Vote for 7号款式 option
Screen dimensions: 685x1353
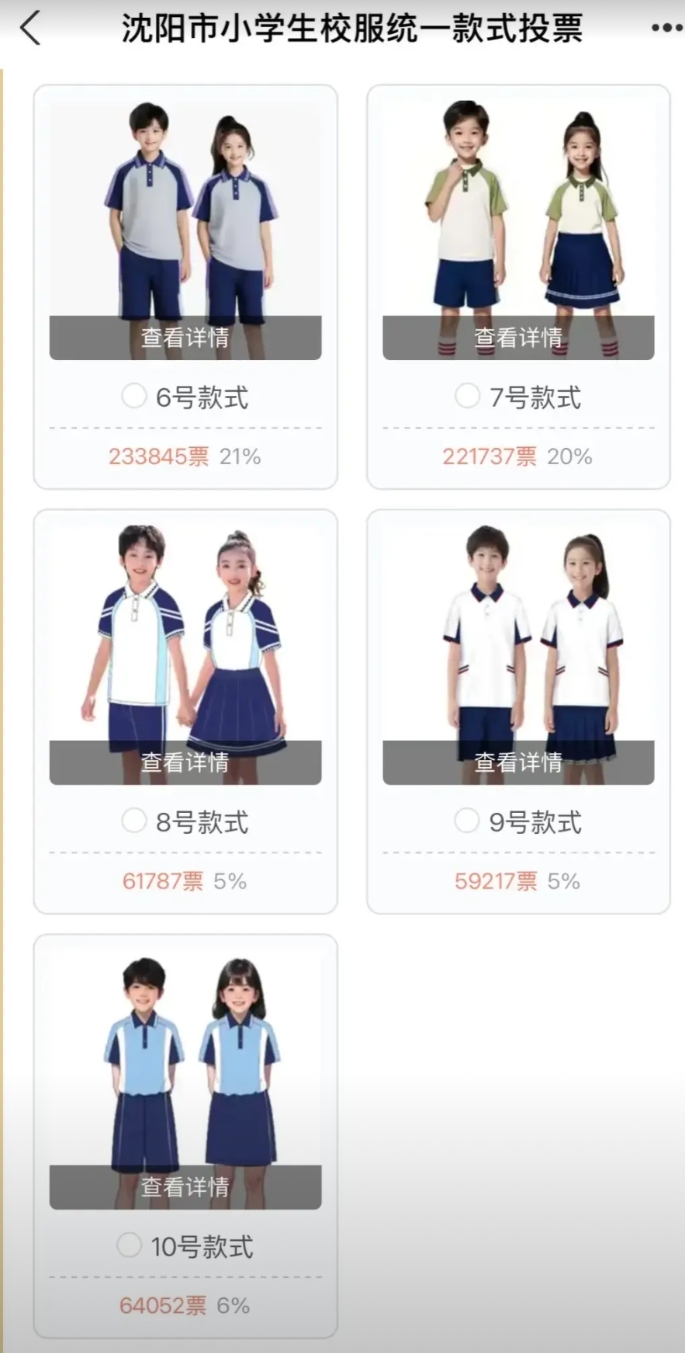(467, 396)
